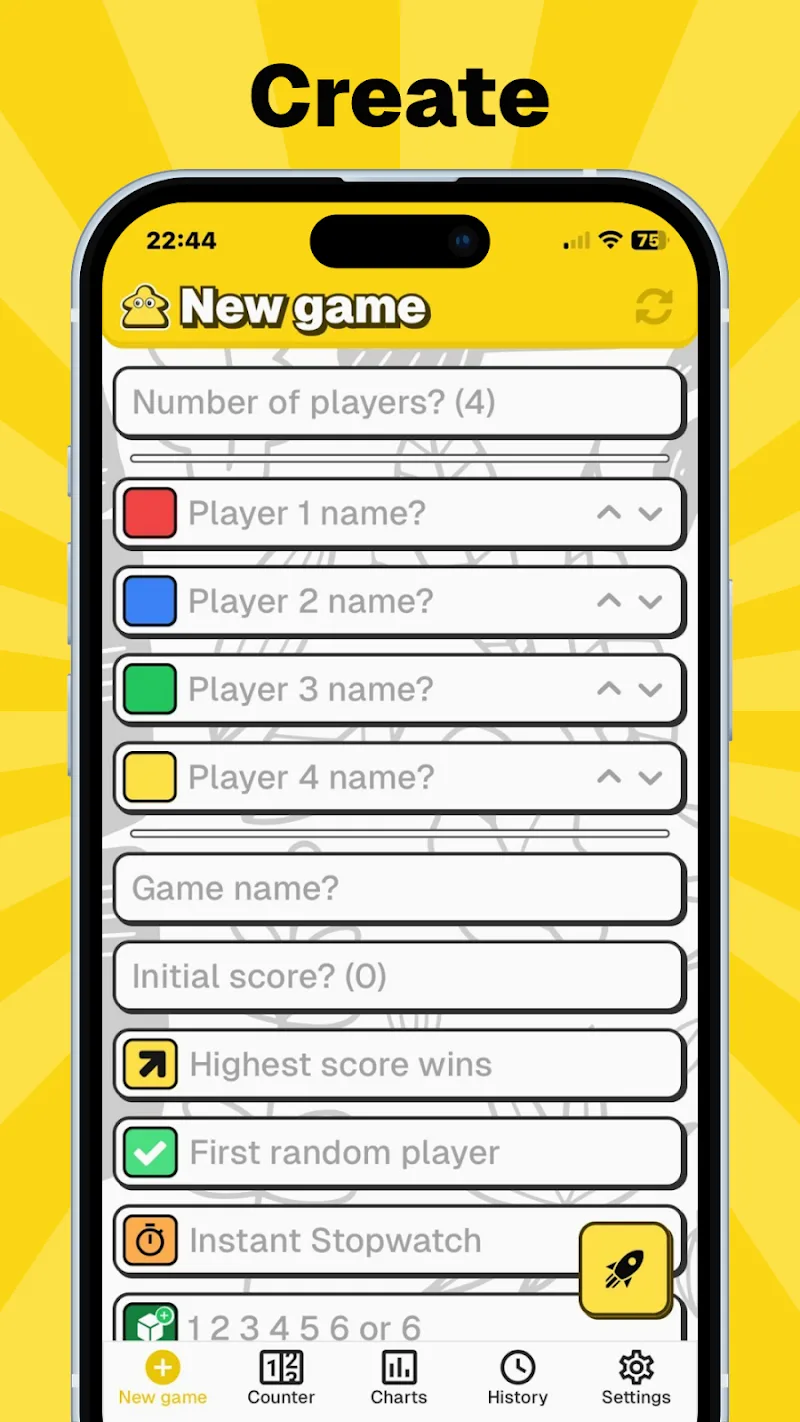Viewport: 800px width, 1422px height.
Task: Tap the up chevron on Player 1 row
Action: [609, 513]
